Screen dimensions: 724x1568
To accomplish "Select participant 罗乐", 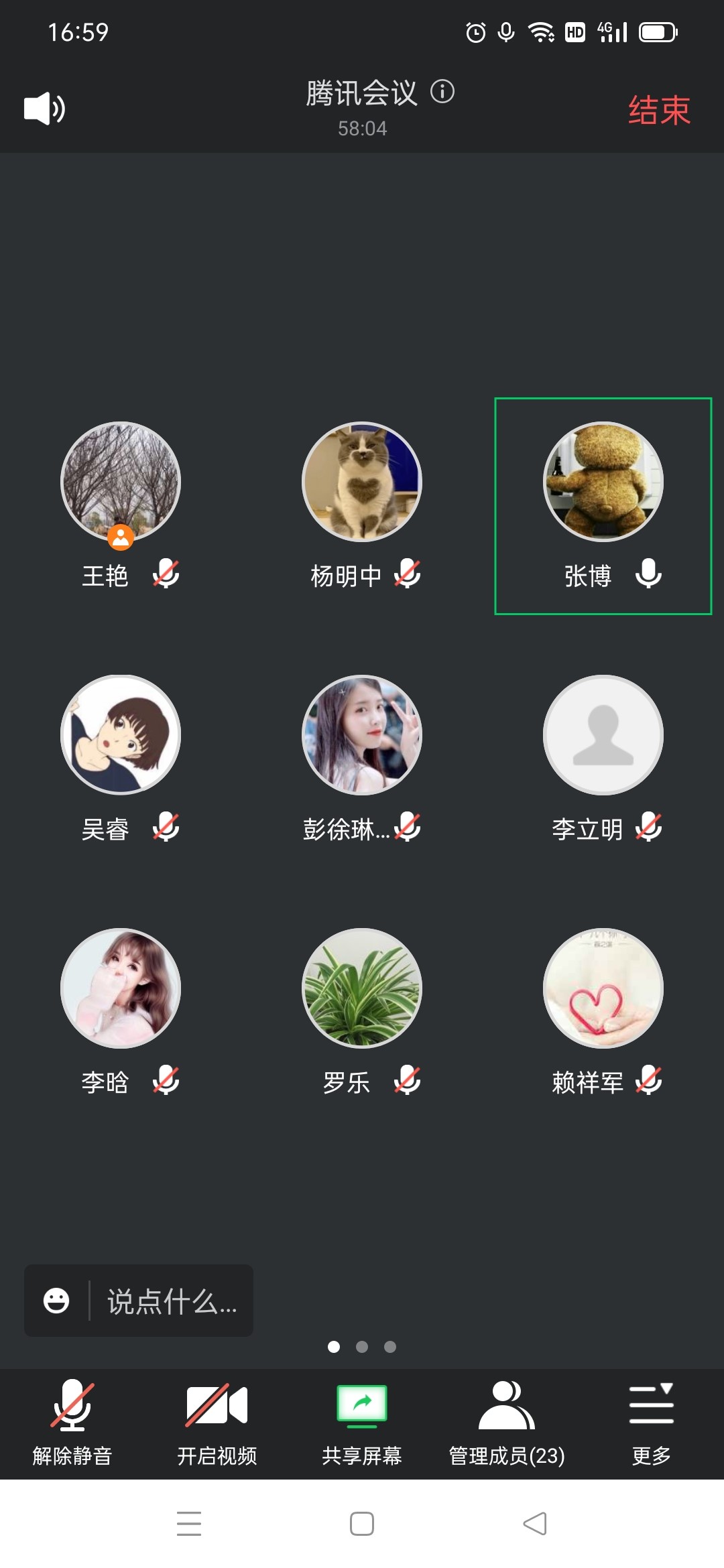I will tap(362, 988).
